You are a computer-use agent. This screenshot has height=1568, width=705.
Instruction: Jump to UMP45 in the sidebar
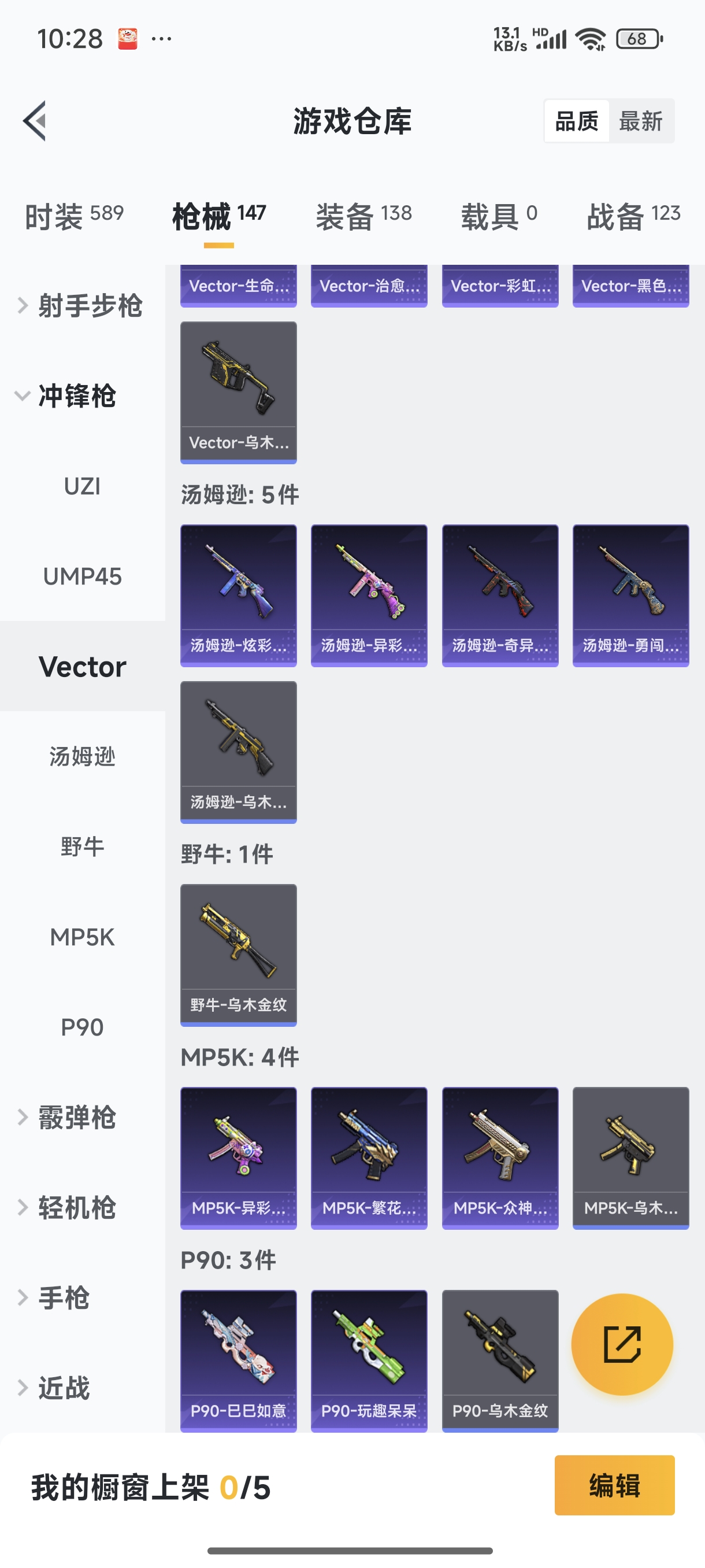click(x=82, y=576)
